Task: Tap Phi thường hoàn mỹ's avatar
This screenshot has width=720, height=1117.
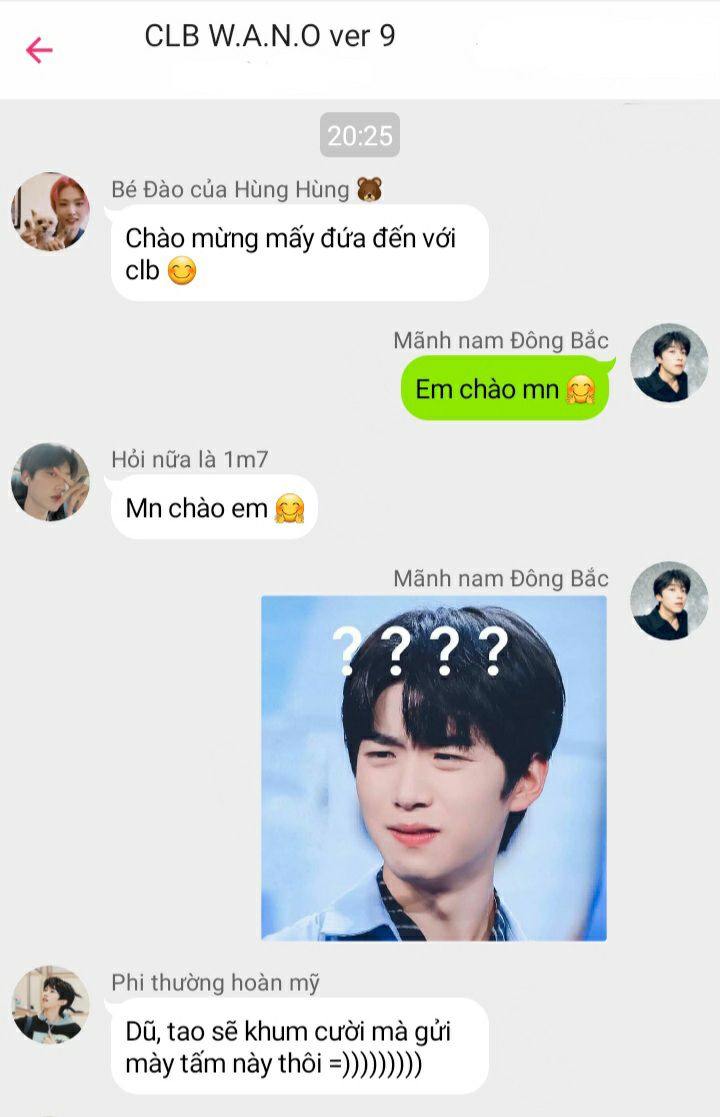Action: coord(50,1004)
